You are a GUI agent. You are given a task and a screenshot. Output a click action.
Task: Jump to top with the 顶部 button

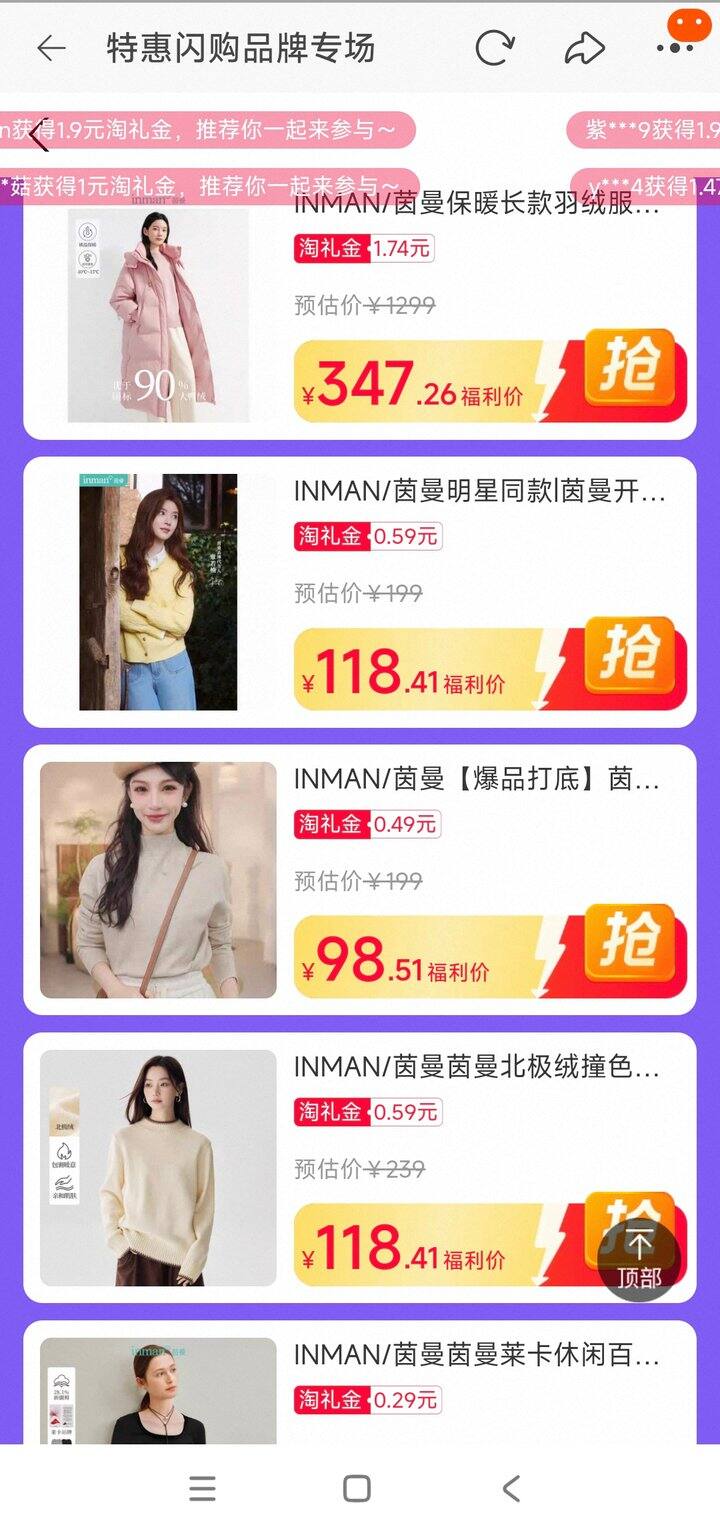pos(639,1259)
